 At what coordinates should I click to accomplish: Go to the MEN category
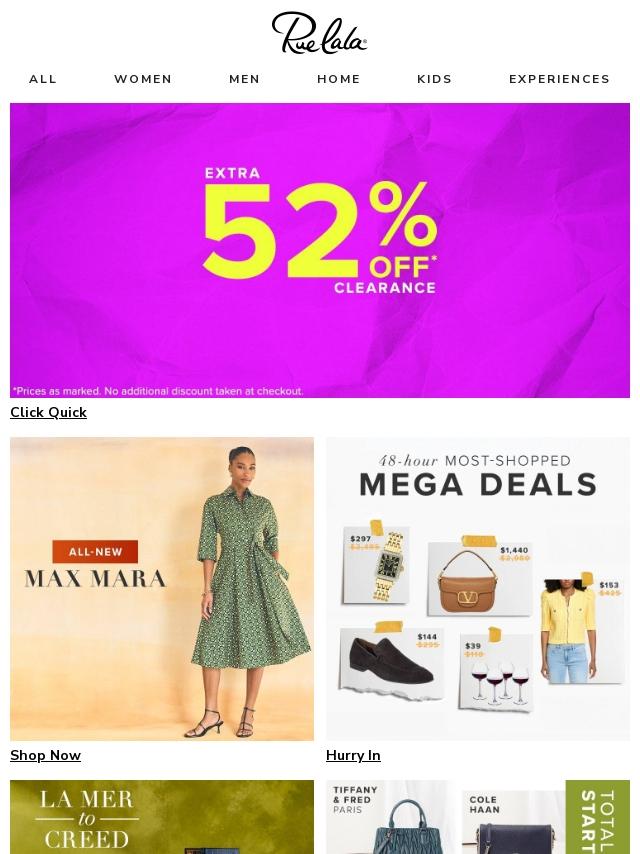click(x=244, y=79)
